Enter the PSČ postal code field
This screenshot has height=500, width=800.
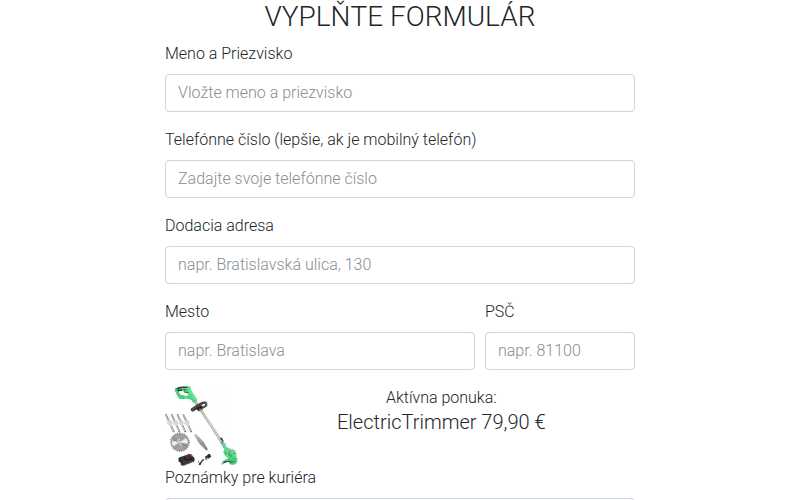coord(559,351)
